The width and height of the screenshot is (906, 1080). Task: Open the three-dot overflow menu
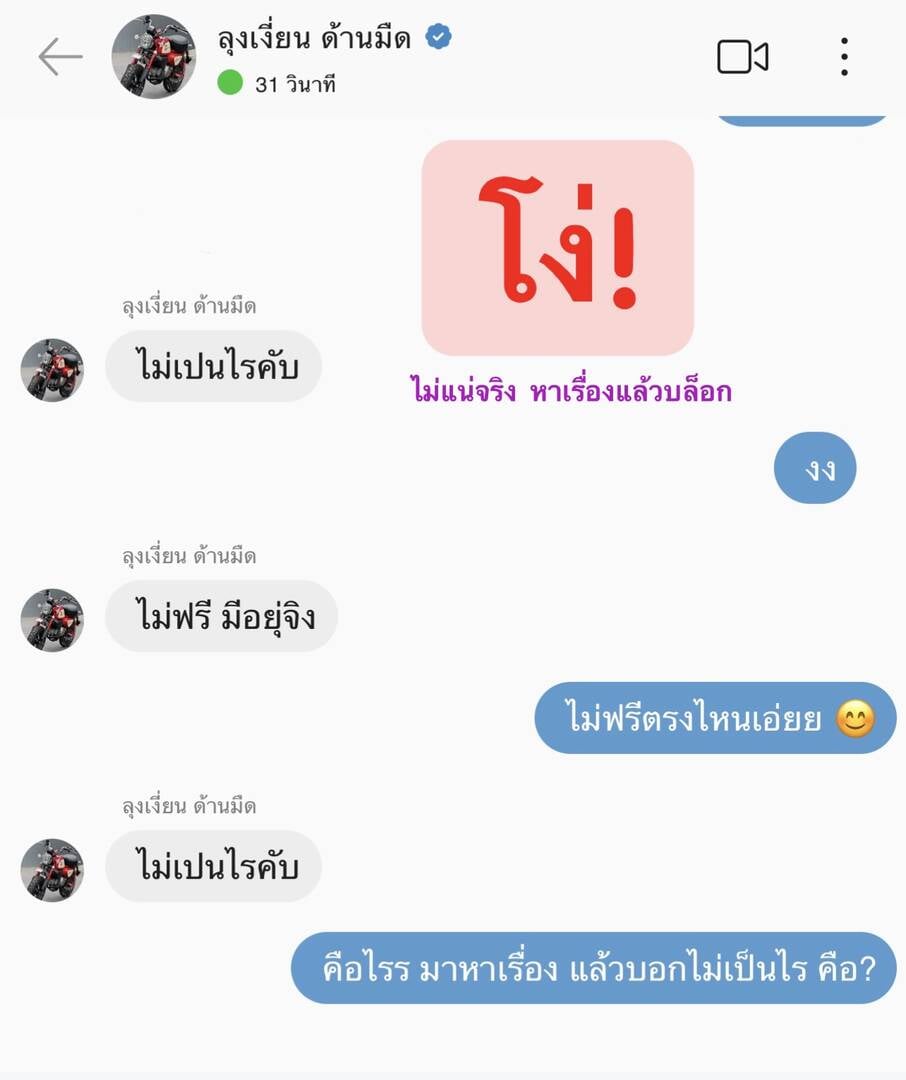tap(844, 57)
